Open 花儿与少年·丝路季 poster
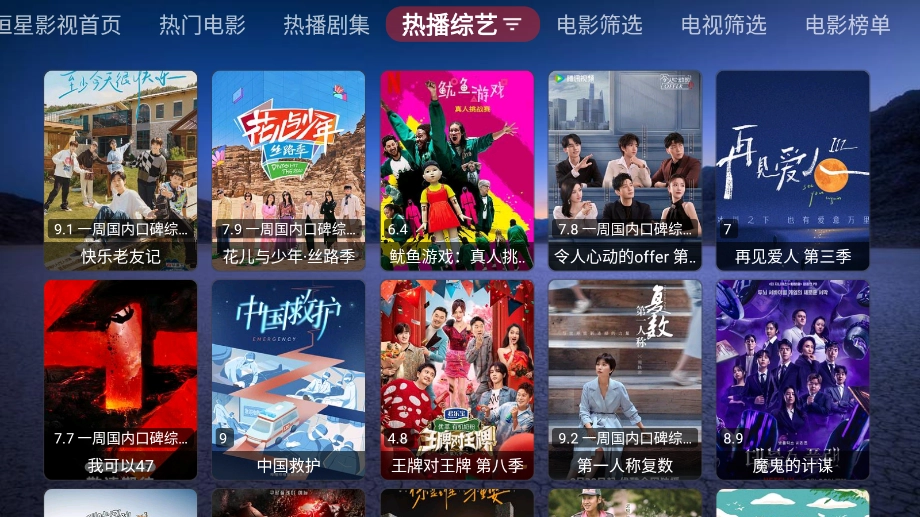Image resolution: width=920 pixels, height=517 pixels. click(288, 170)
